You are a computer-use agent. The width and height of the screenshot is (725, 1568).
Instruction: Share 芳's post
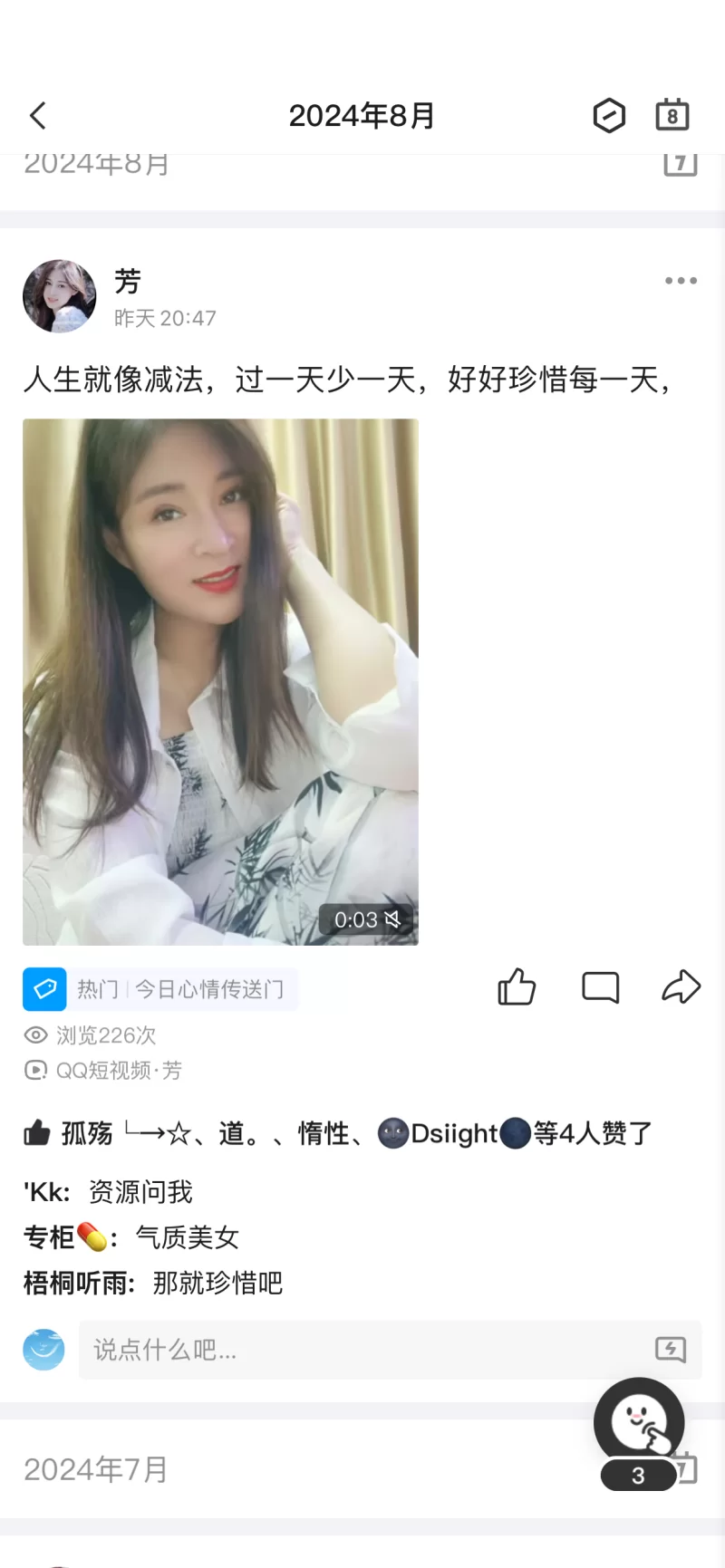[x=681, y=987]
